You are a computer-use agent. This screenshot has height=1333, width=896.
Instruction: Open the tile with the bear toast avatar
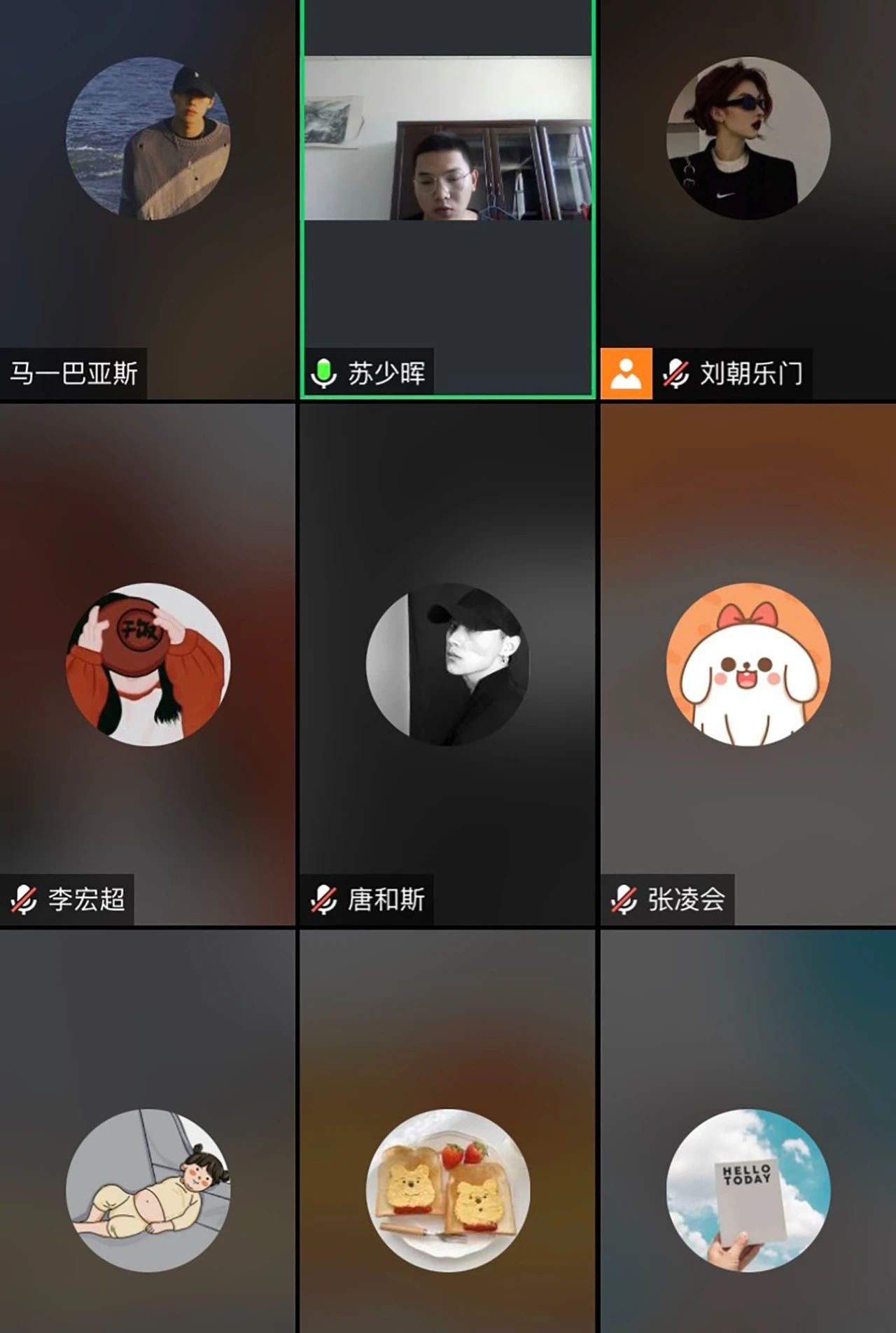coord(448,1189)
